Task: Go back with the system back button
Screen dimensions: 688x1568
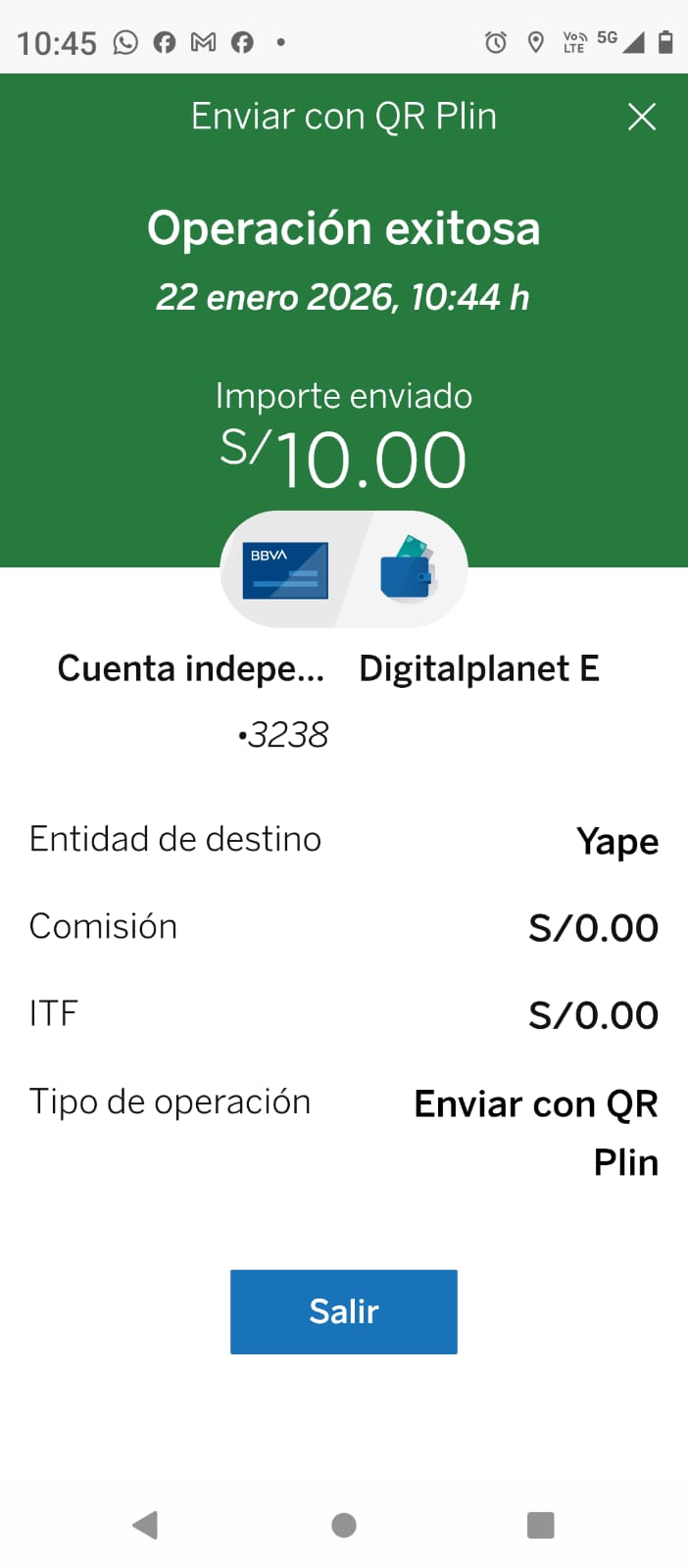Action: pyautogui.click(x=145, y=1525)
